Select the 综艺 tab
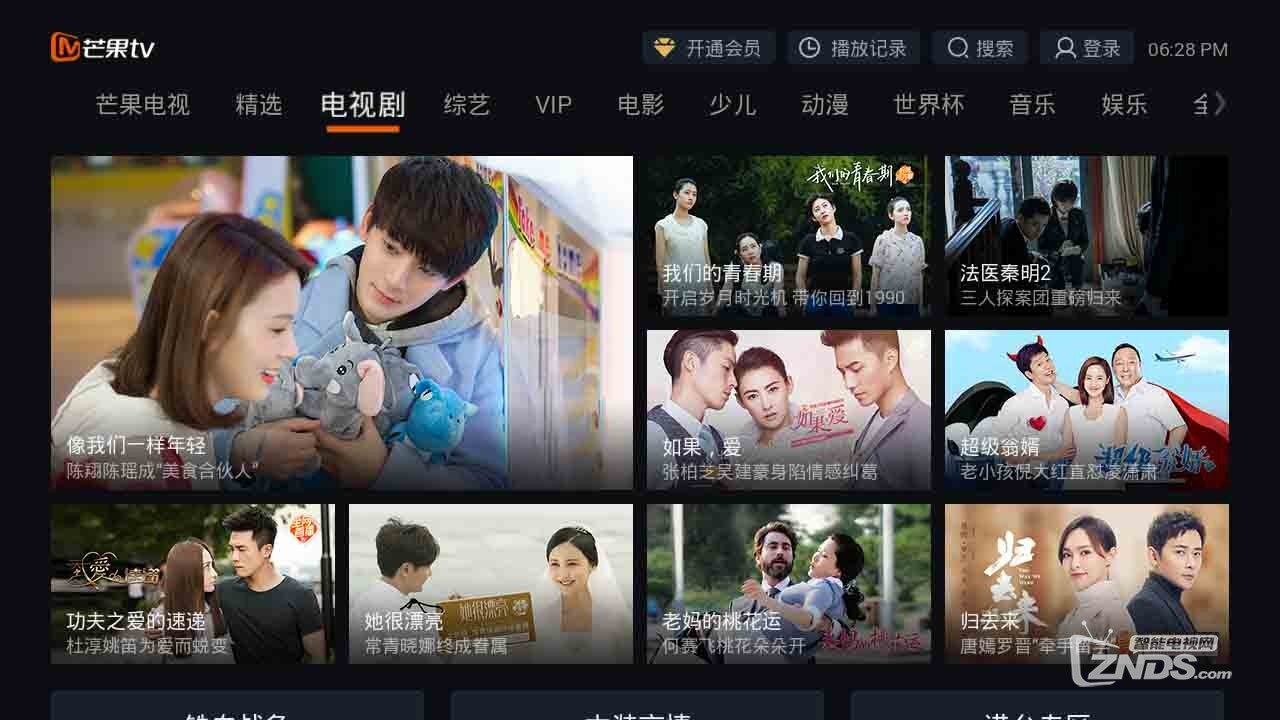The image size is (1280, 720). [467, 105]
